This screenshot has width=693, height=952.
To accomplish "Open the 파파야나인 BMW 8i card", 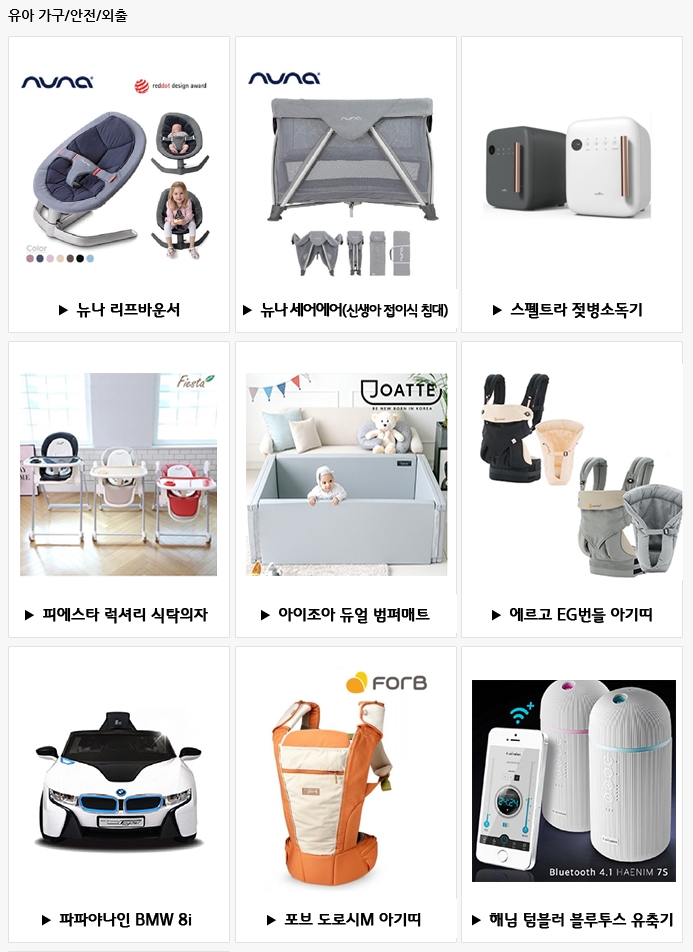I will (118, 795).
